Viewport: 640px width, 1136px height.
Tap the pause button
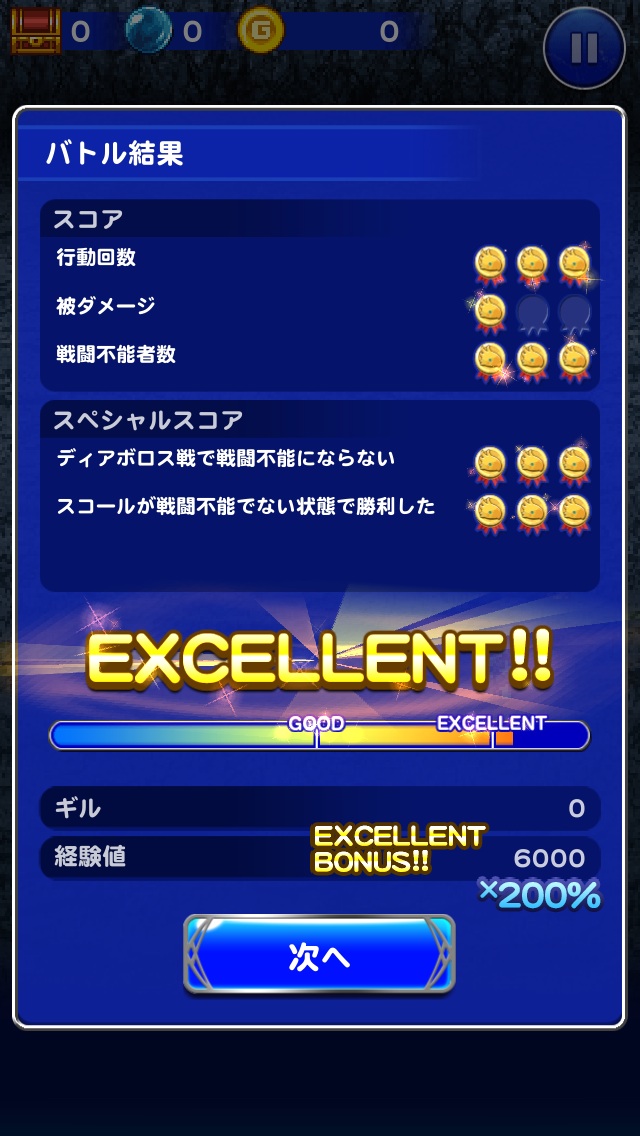584,48
